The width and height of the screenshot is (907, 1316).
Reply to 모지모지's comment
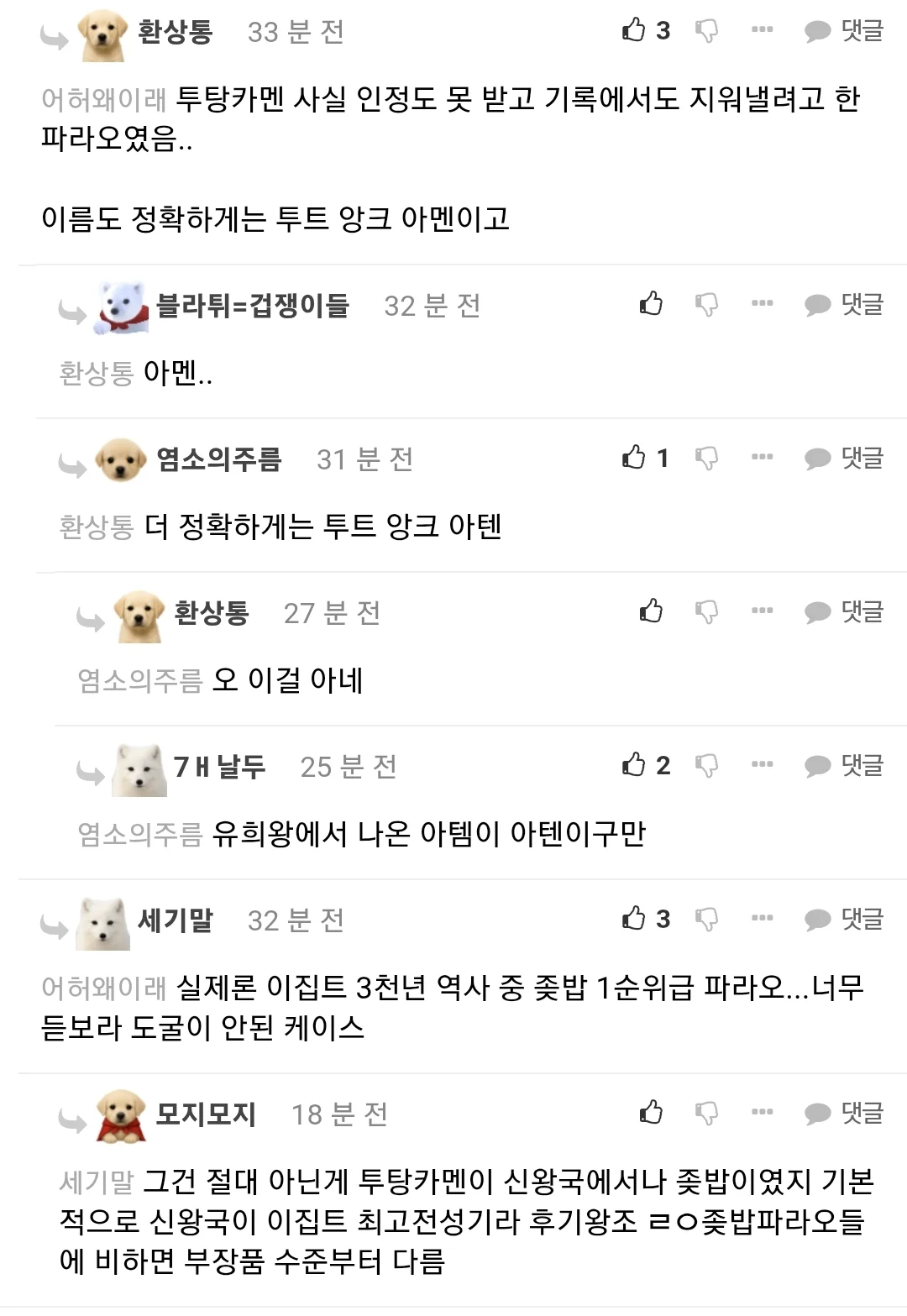point(844,1113)
